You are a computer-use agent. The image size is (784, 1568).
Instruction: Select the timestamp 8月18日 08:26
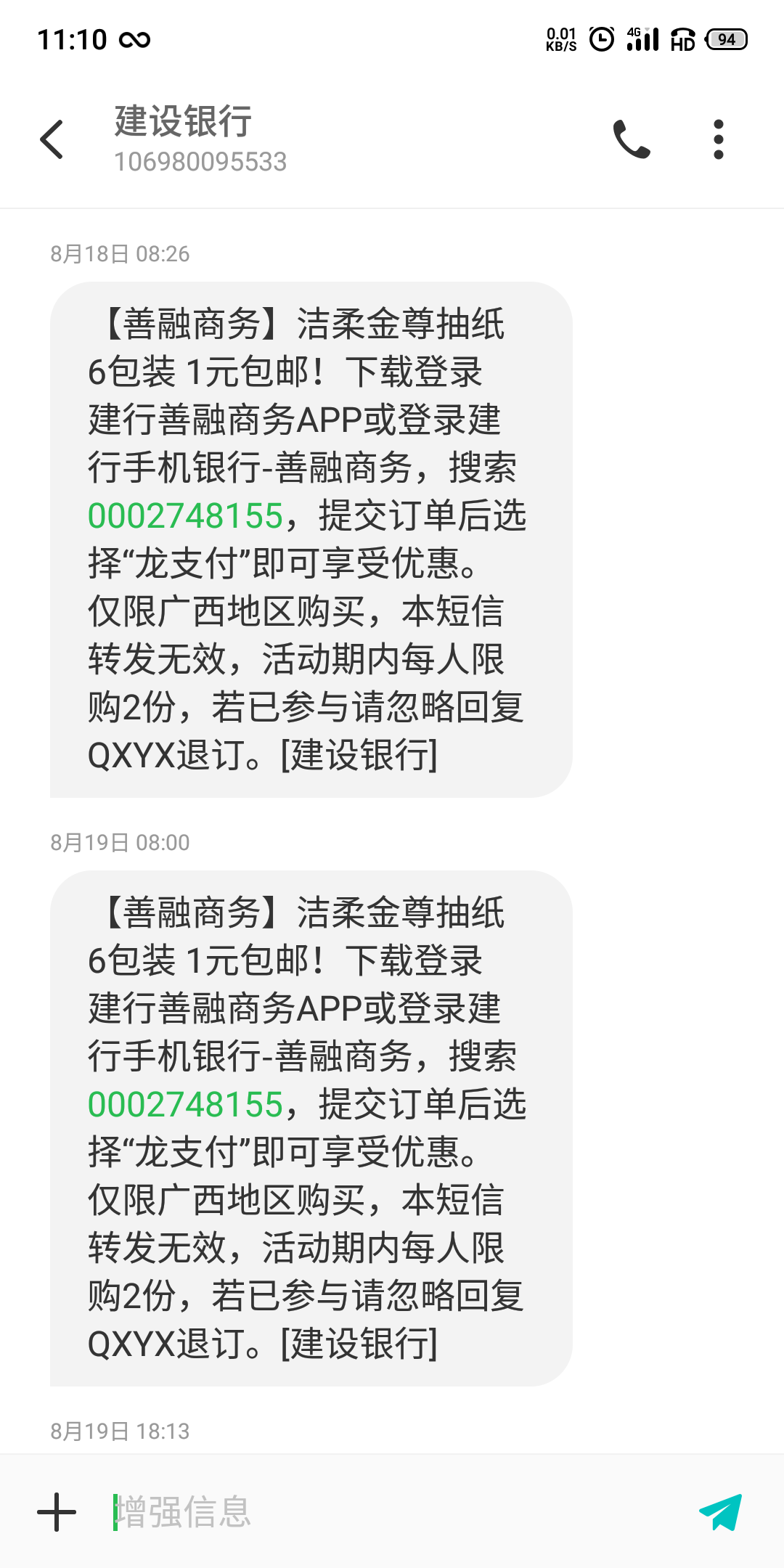tap(118, 254)
